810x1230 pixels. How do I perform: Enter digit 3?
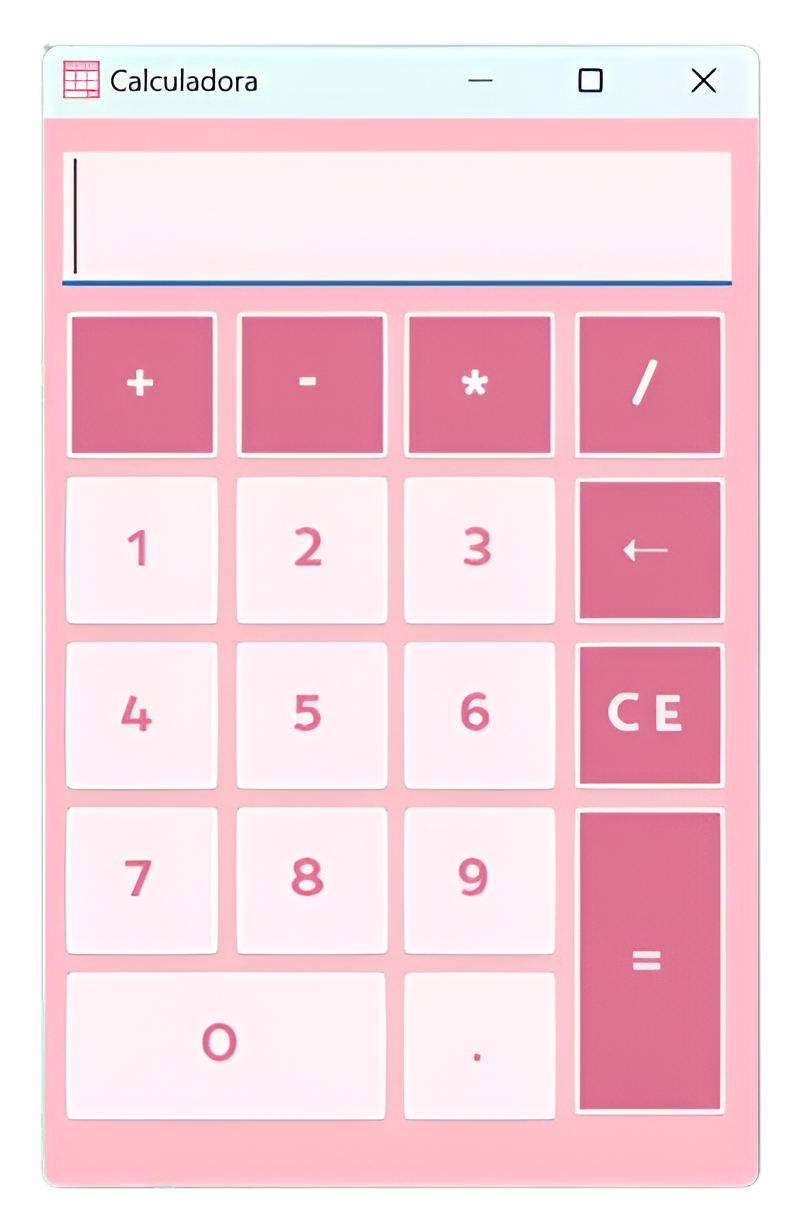point(479,550)
